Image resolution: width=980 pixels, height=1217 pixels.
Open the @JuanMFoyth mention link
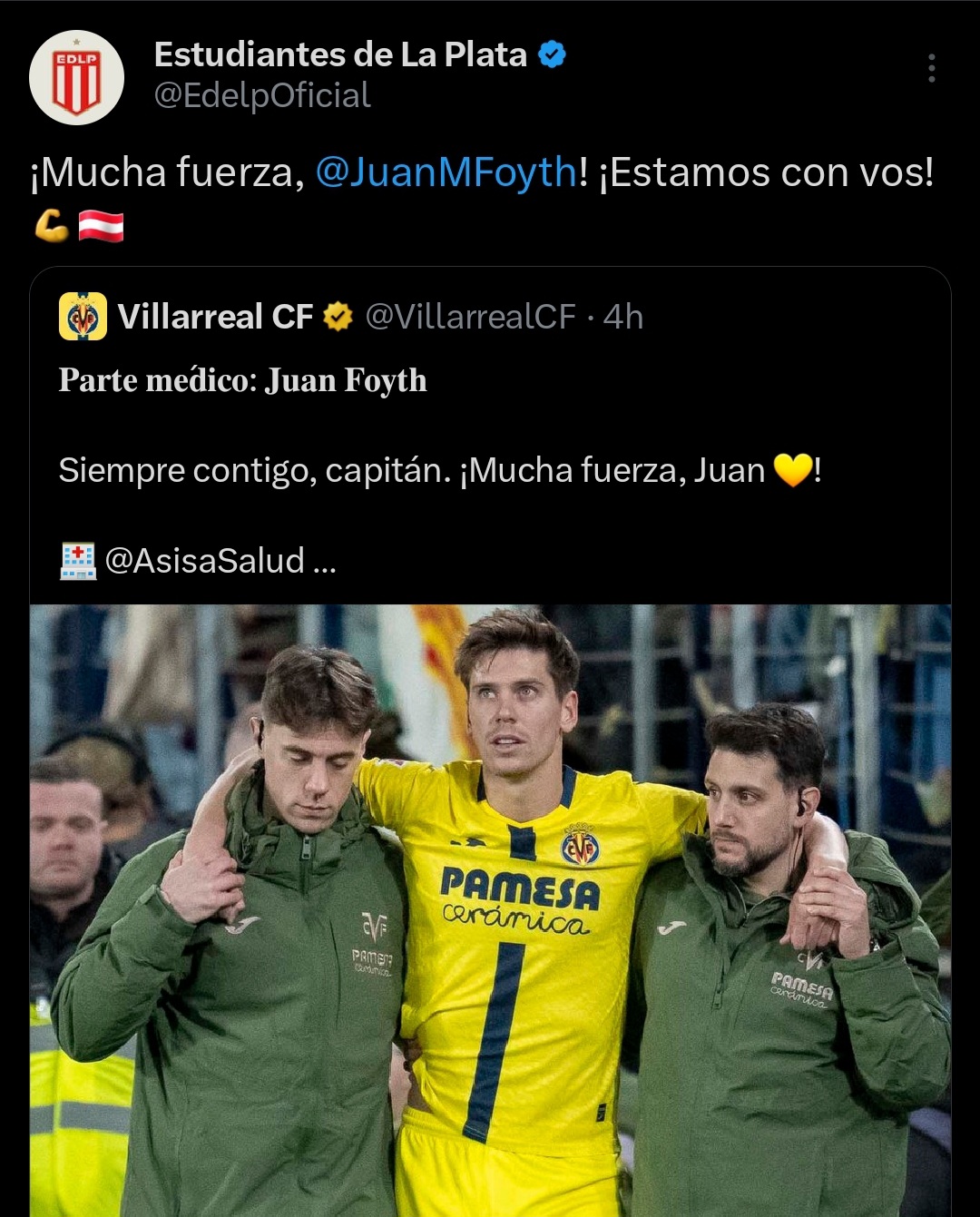(x=446, y=172)
